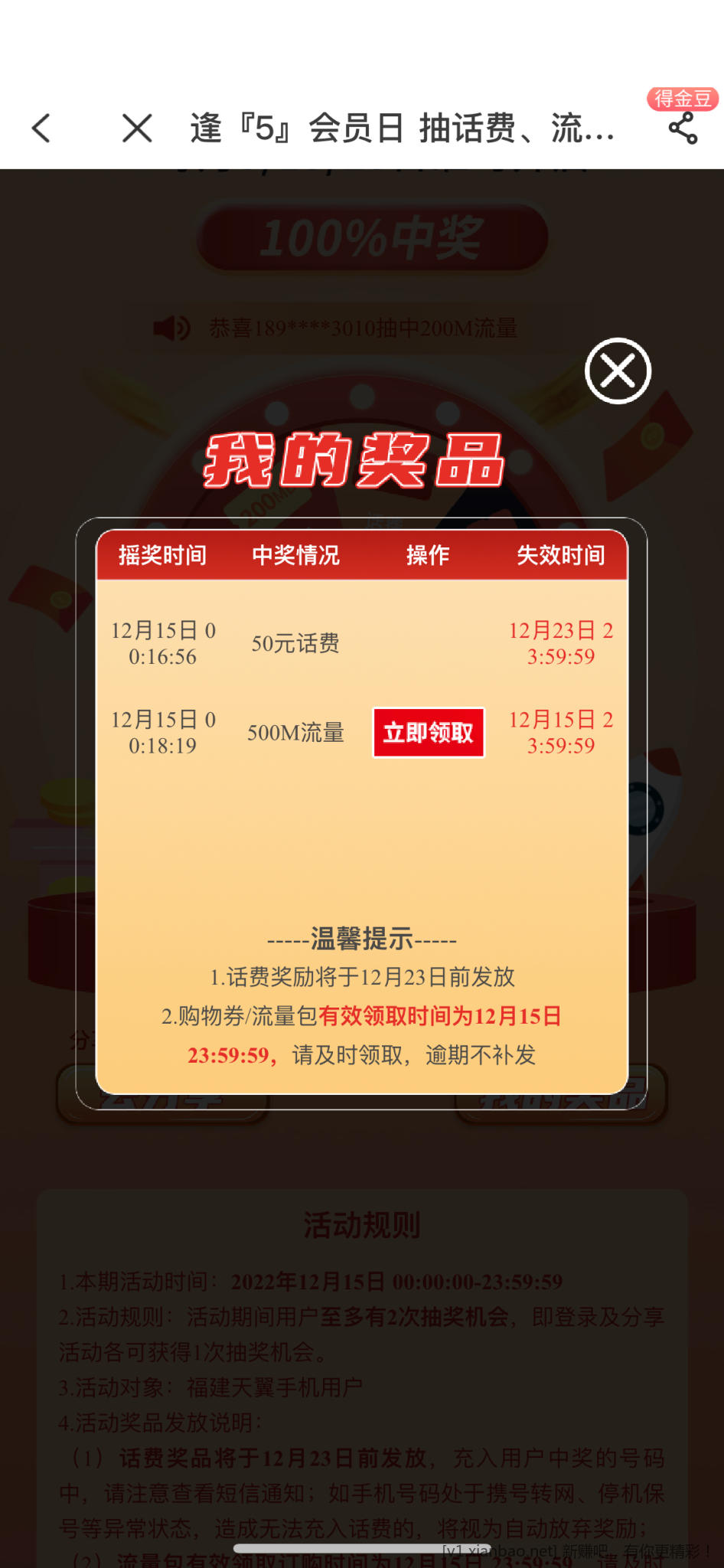Image resolution: width=724 pixels, height=1568 pixels.
Task: Close the webpage with the X icon
Action: tap(137, 128)
